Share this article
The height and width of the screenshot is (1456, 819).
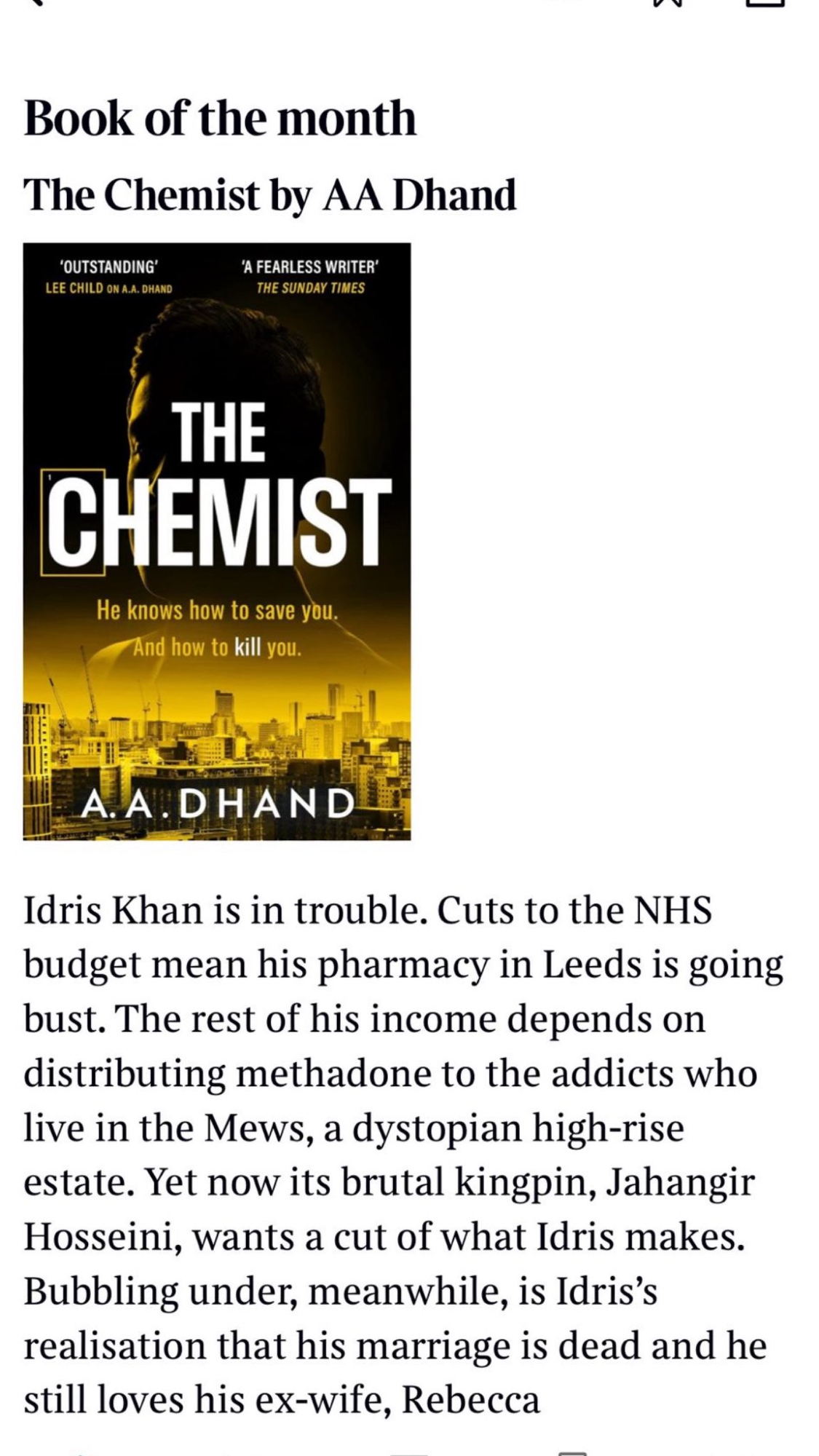point(764,3)
